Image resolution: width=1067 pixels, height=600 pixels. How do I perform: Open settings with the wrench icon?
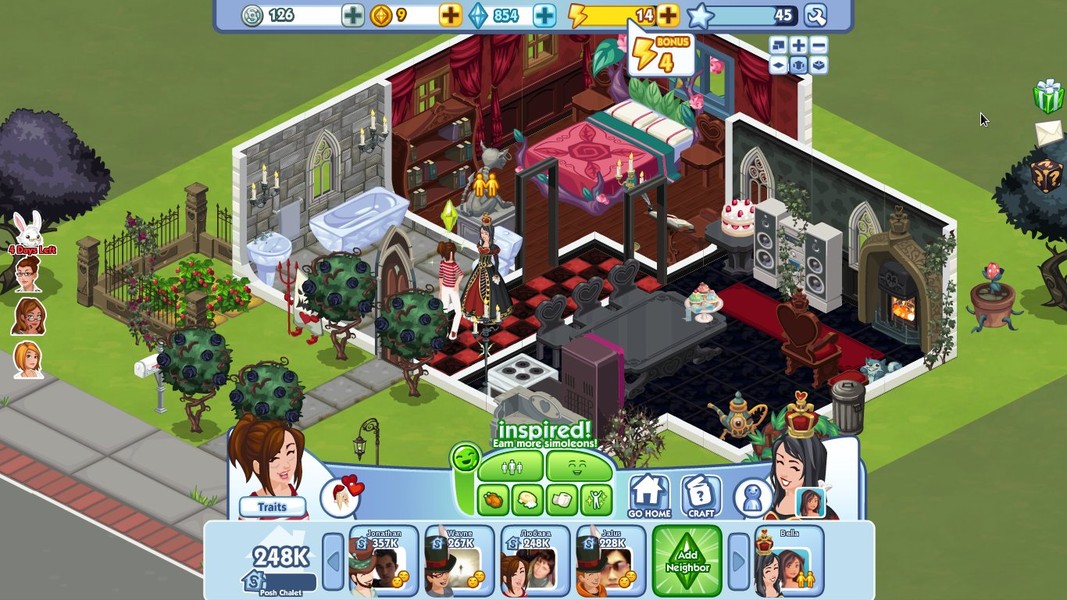[815, 15]
